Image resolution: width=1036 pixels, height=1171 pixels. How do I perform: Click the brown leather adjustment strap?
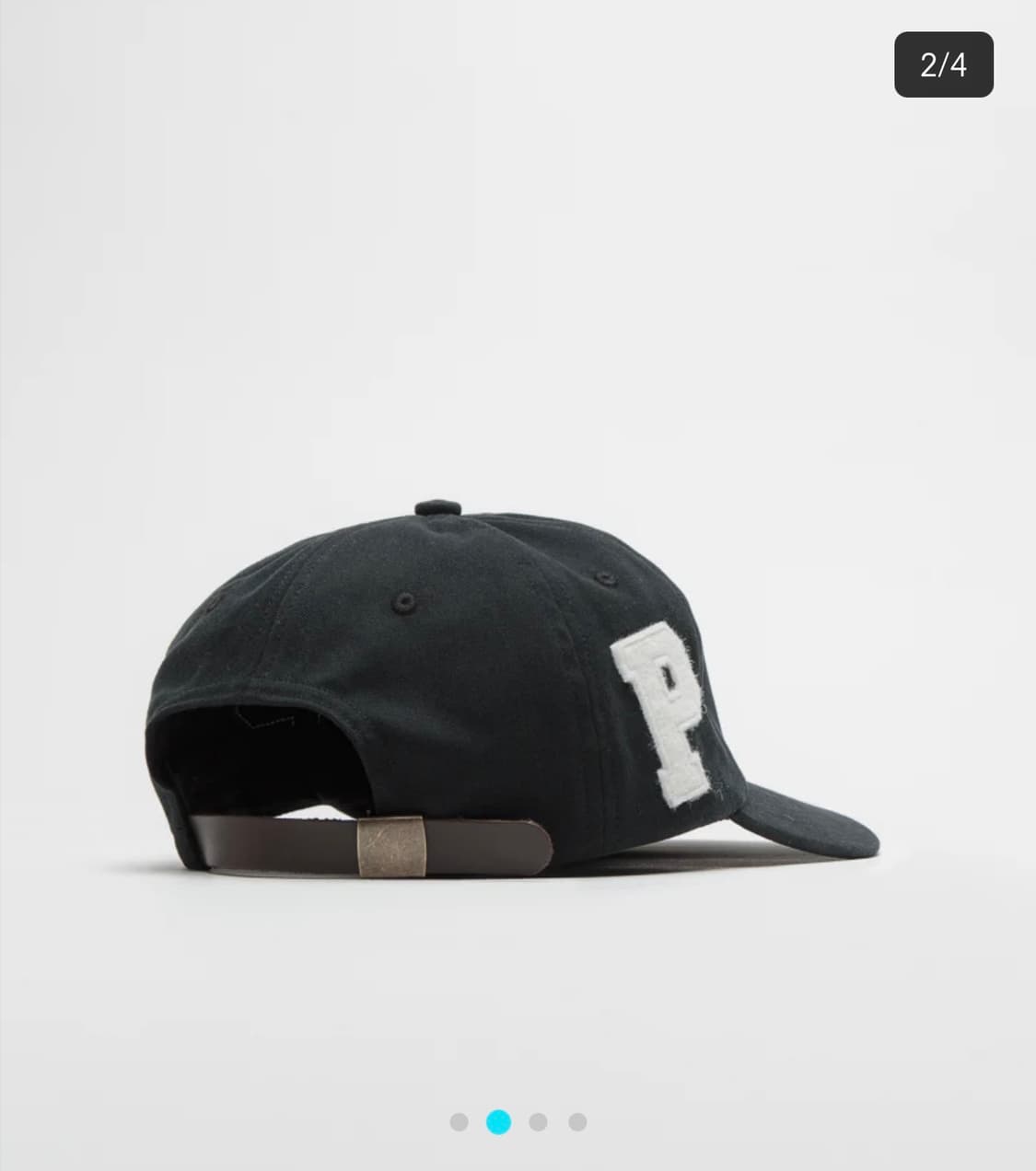pyautogui.click(x=276, y=842)
